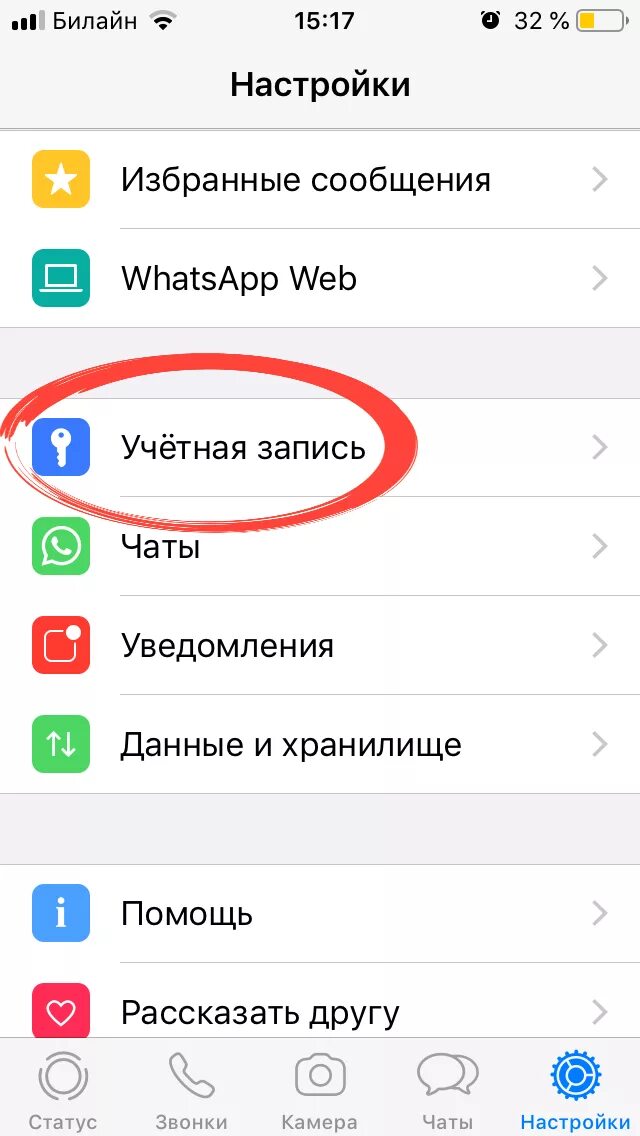The image size is (640, 1136).
Task: Open Уведомления settings
Action: pos(320,645)
